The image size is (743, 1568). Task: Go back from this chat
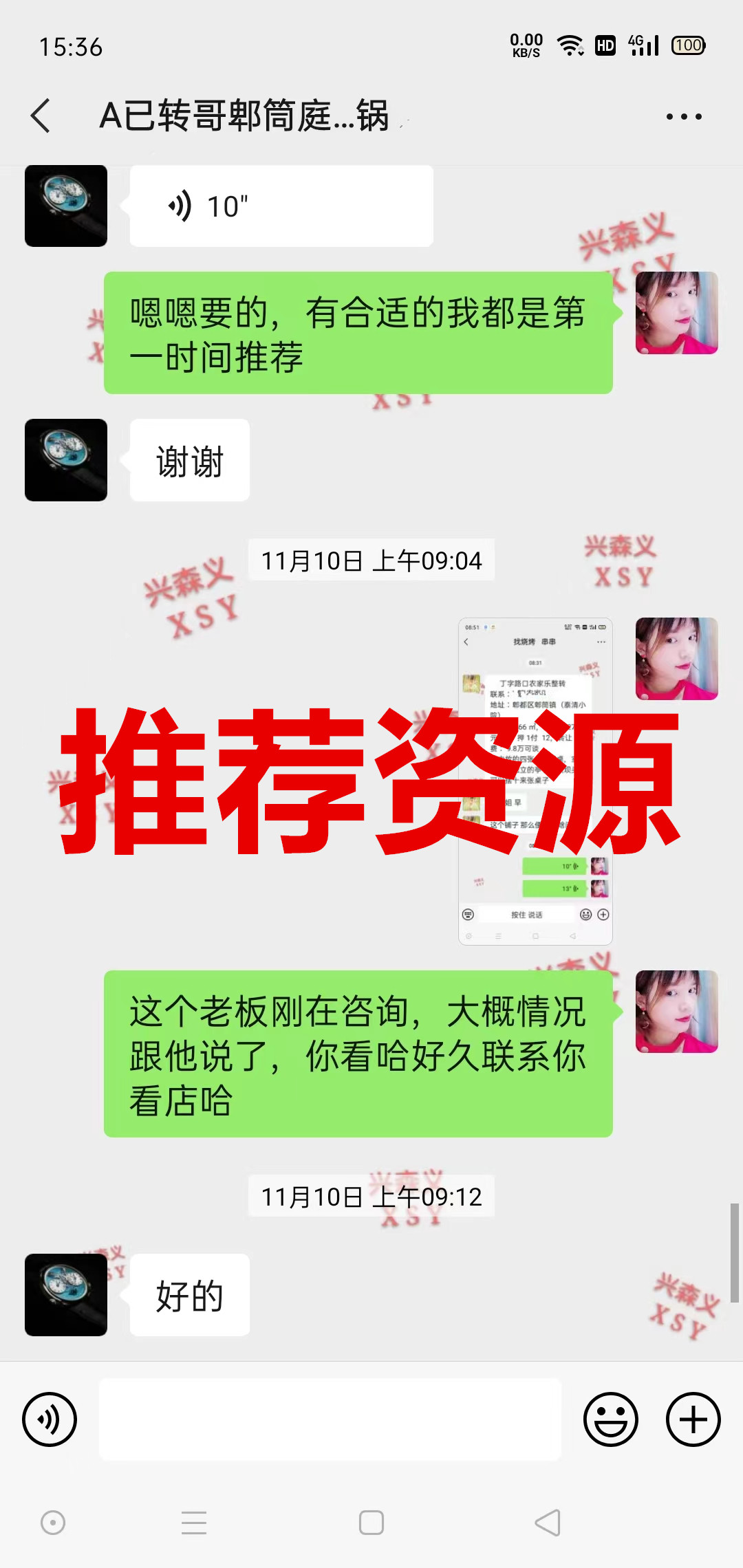coord(41,116)
